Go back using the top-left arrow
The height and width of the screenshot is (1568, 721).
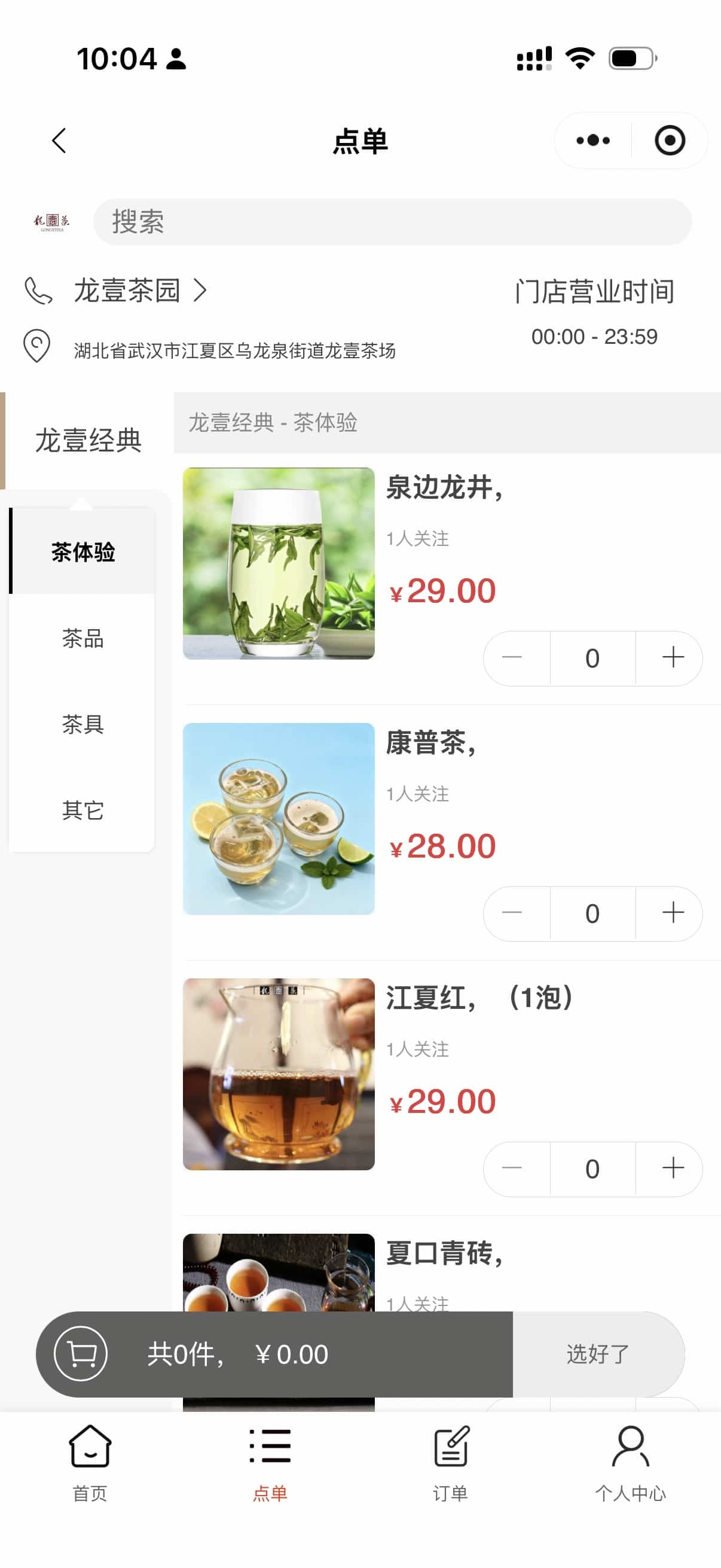pos(59,141)
